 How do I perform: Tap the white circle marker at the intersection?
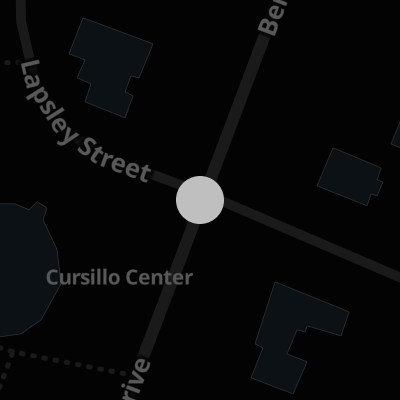(x=200, y=200)
